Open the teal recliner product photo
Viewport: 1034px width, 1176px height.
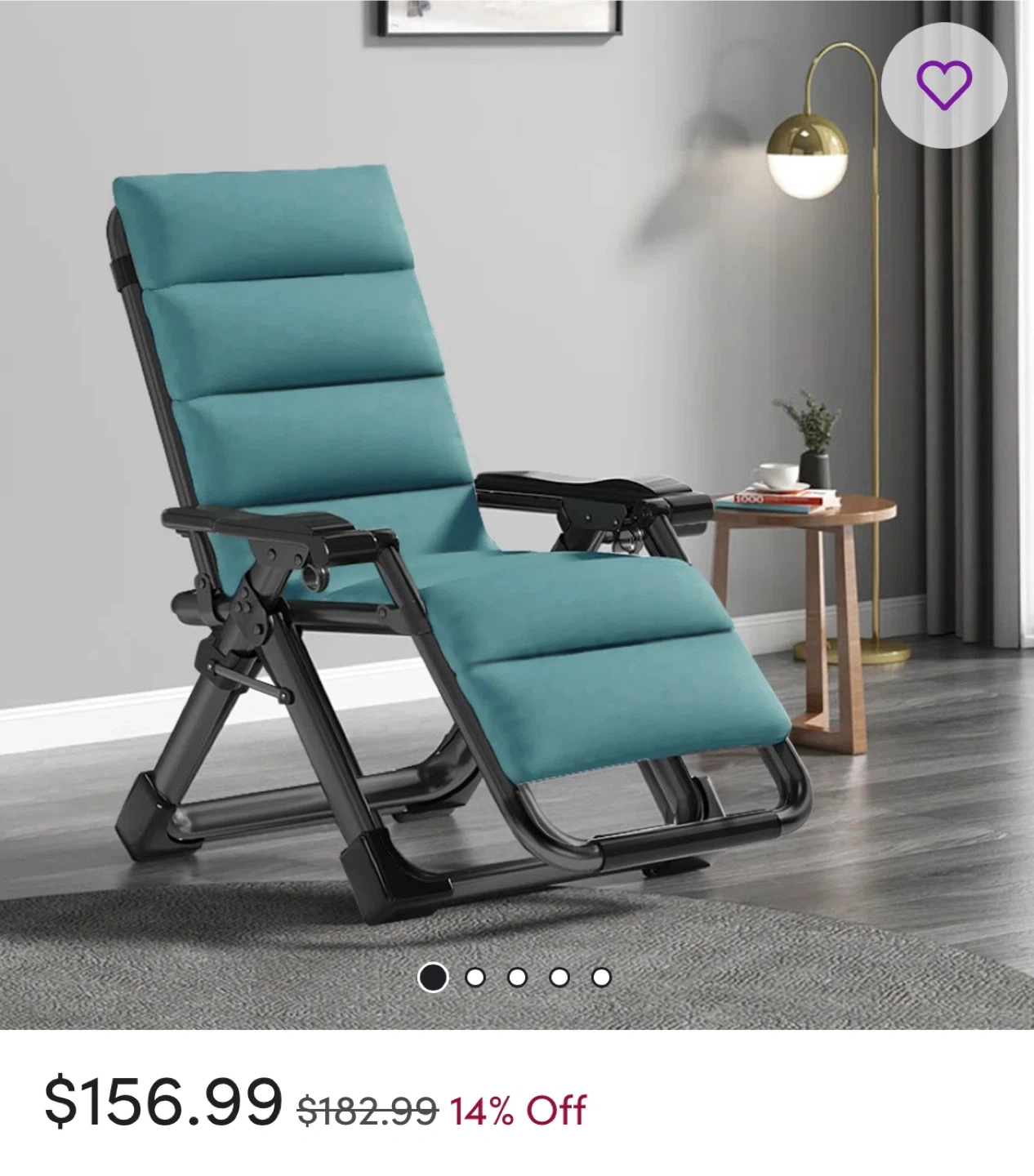(x=457, y=523)
